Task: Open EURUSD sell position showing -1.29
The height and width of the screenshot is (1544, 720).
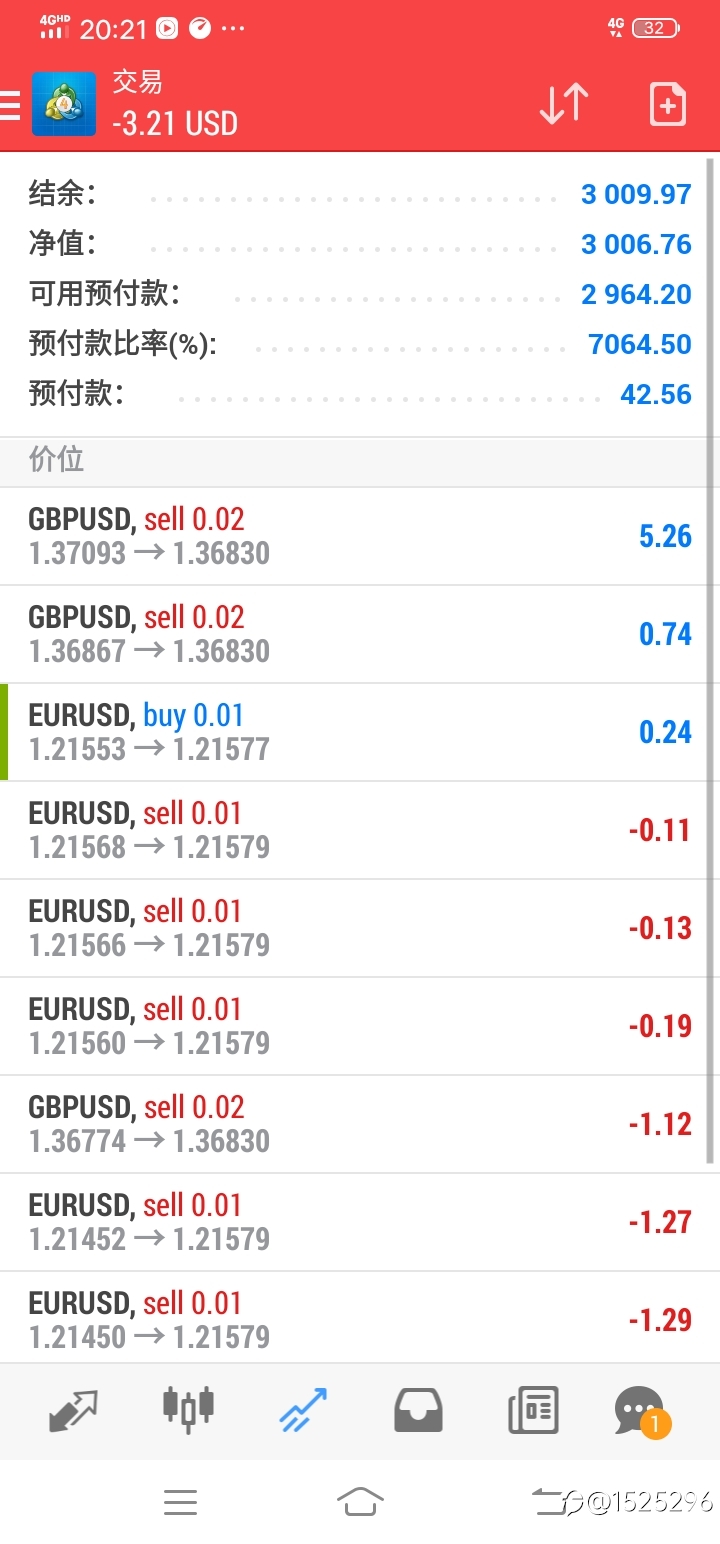Action: tap(360, 1317)
